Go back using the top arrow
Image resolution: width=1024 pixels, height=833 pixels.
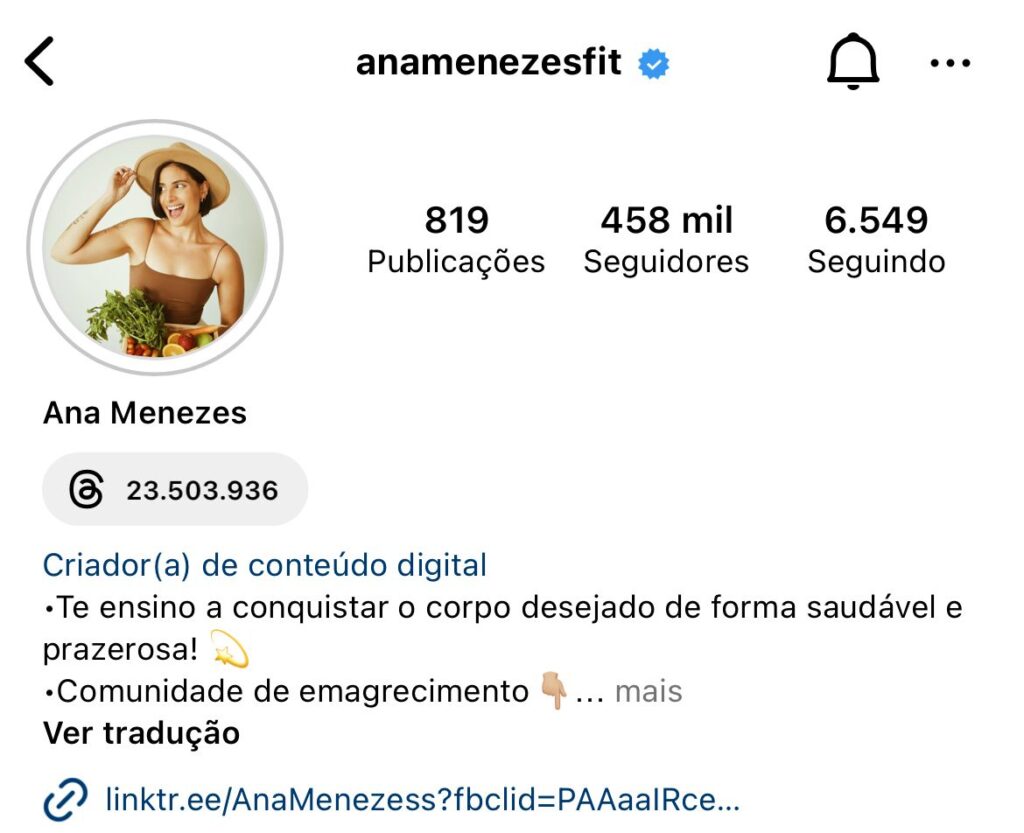click(x=40, y=62)
